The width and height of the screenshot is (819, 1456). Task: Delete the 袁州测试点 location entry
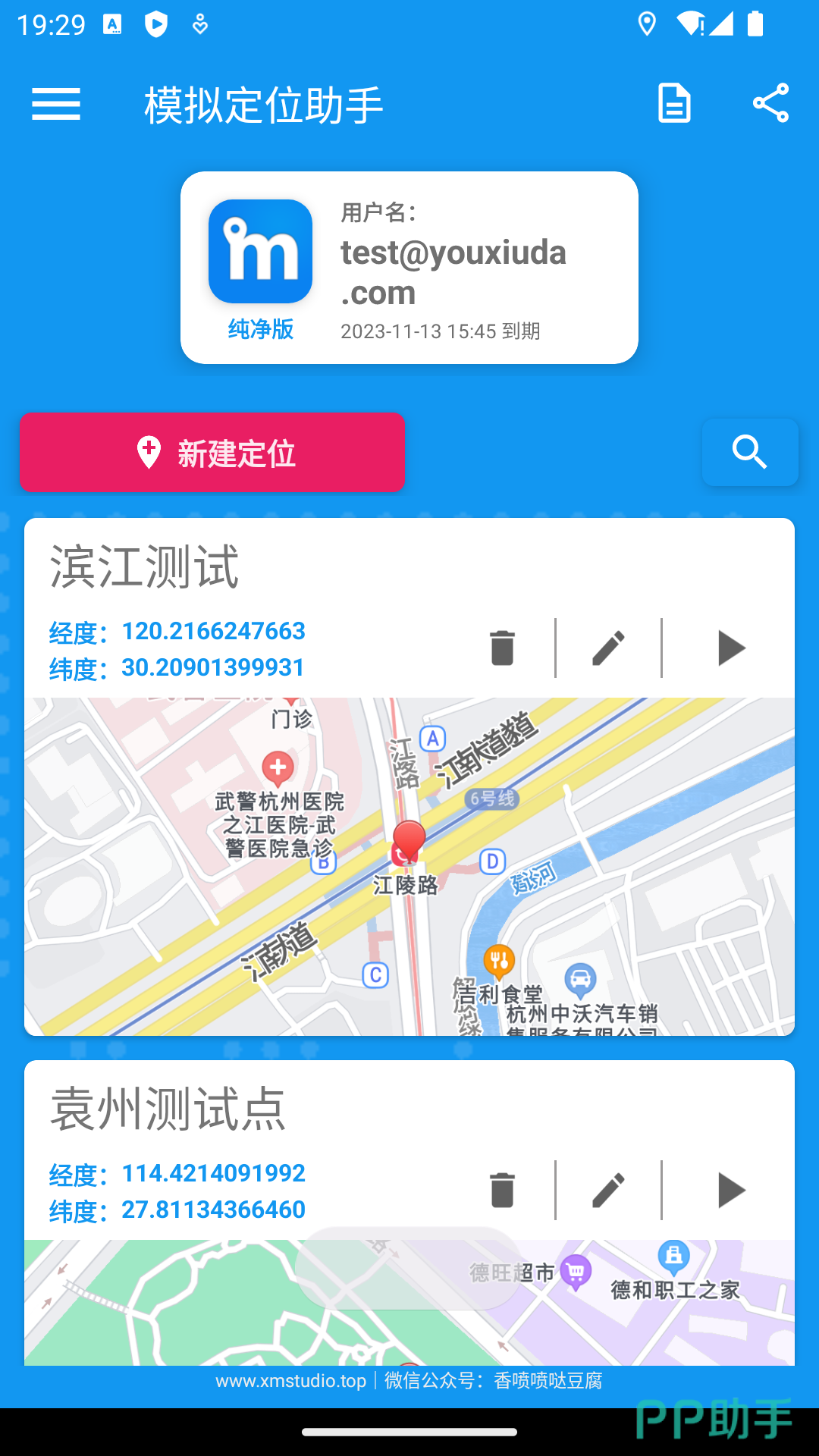502,1190
